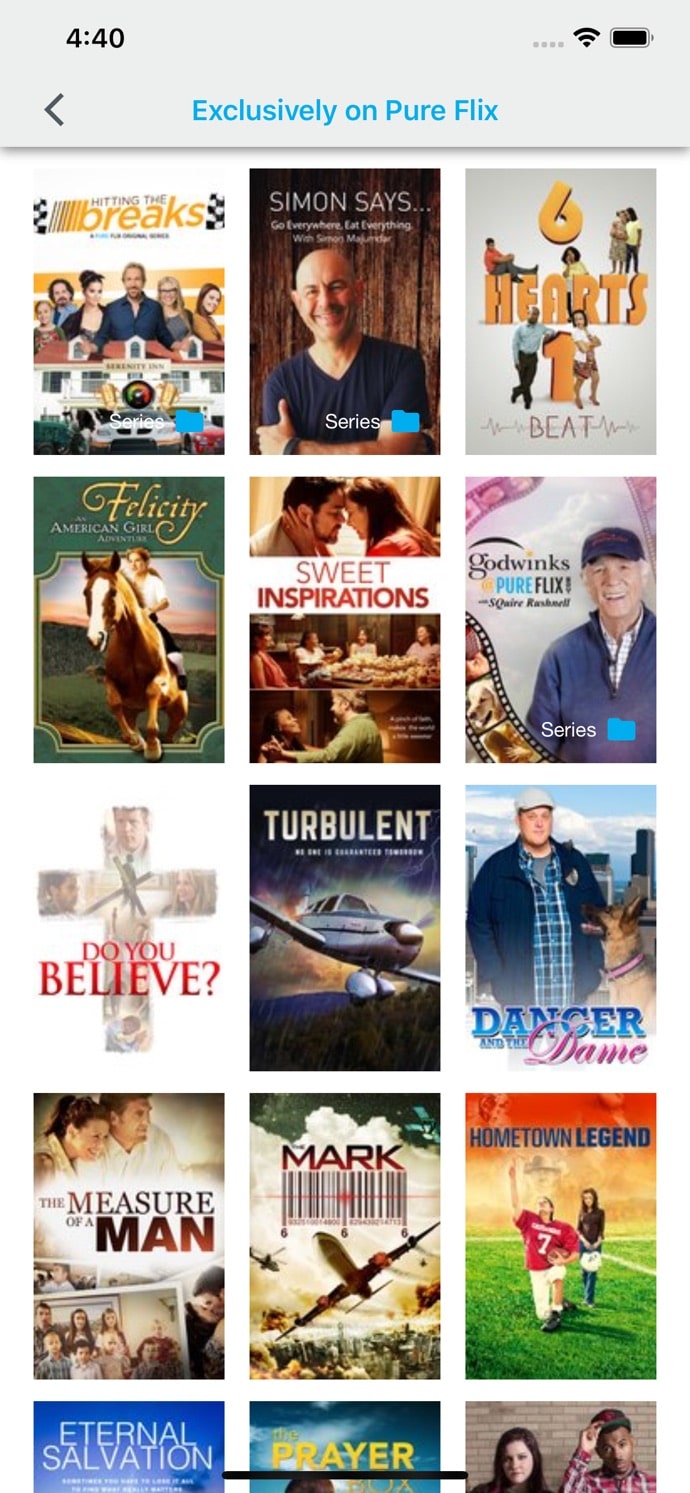Tap the Sweet Inspirations movie tile
Screen dimensions: 690x1493
tap(345, 619)
